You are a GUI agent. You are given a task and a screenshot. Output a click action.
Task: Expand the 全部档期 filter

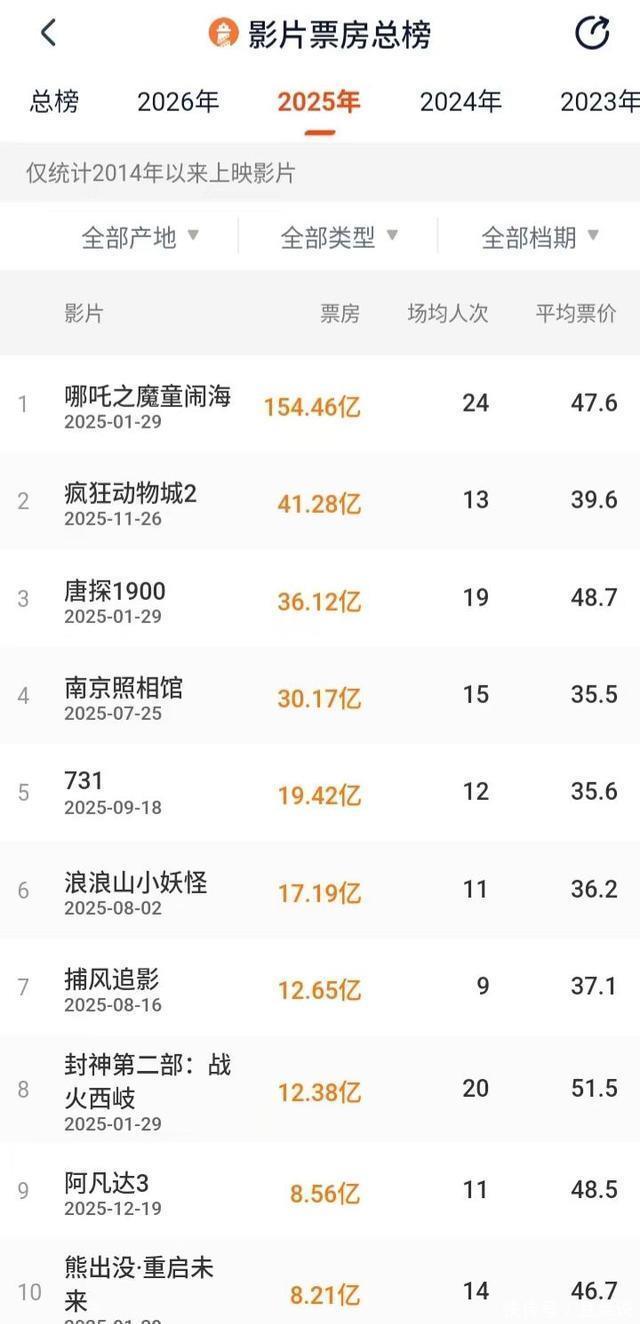pos(540,237)
